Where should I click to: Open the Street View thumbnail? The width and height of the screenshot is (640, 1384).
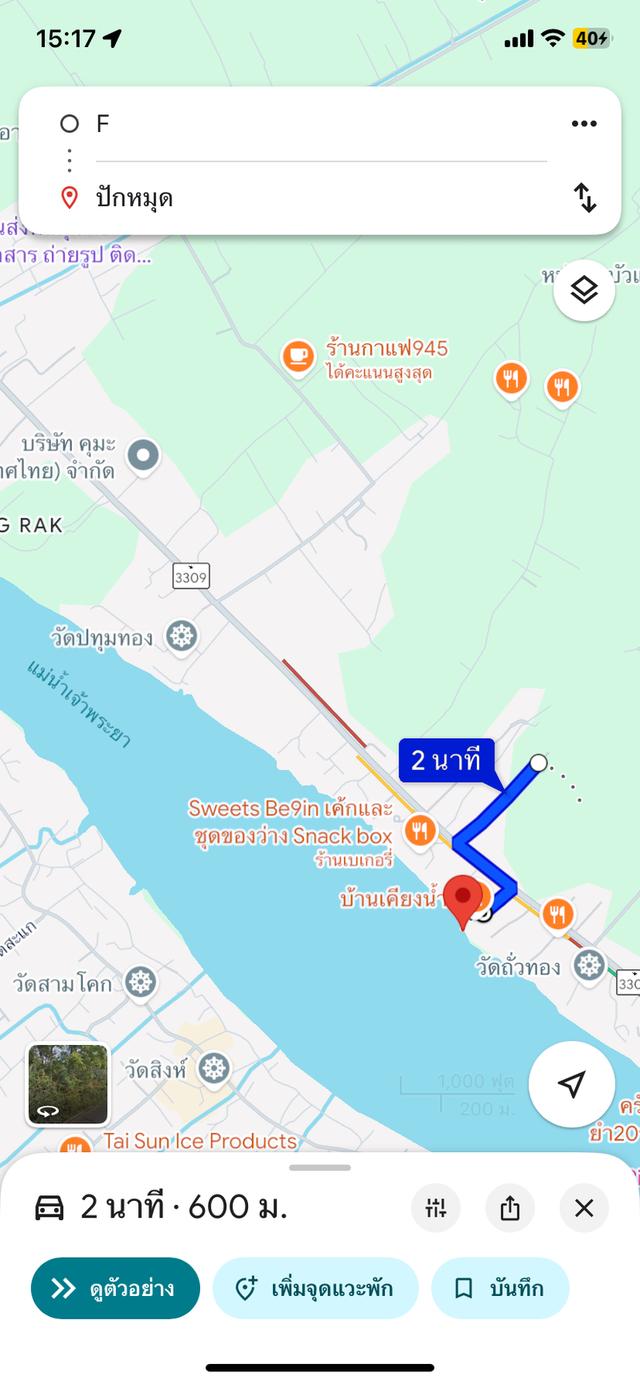click(x=68, y=1084)
